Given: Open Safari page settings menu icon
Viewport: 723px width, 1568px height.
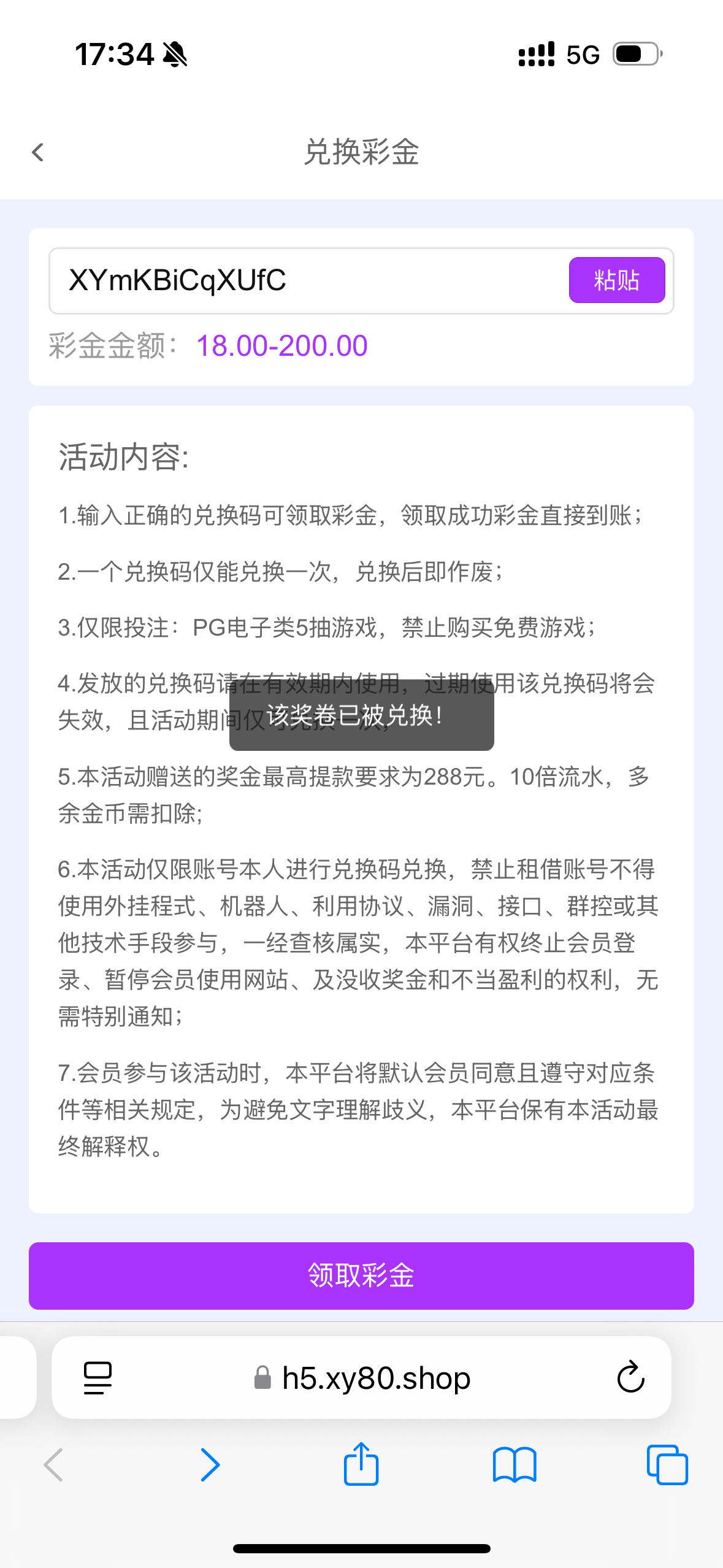Looking at the screenshot, I should click(x=98, y=1378).
